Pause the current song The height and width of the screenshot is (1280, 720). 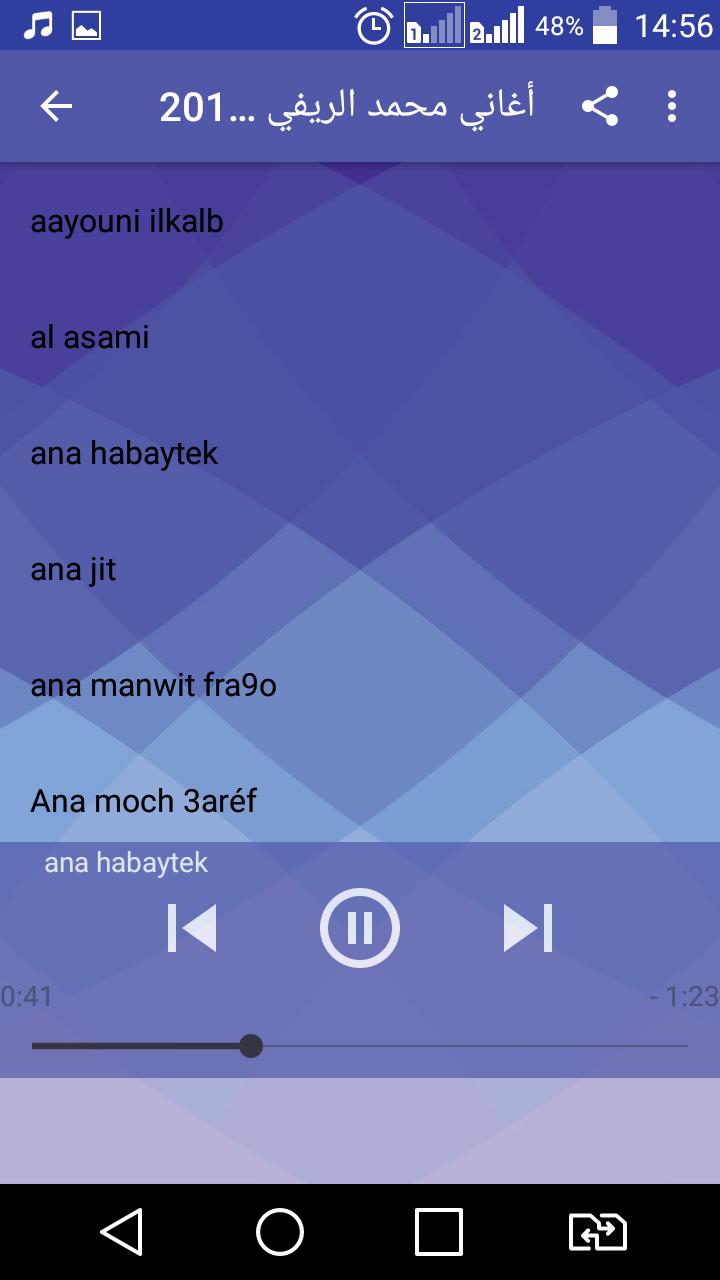coord(360,928)
